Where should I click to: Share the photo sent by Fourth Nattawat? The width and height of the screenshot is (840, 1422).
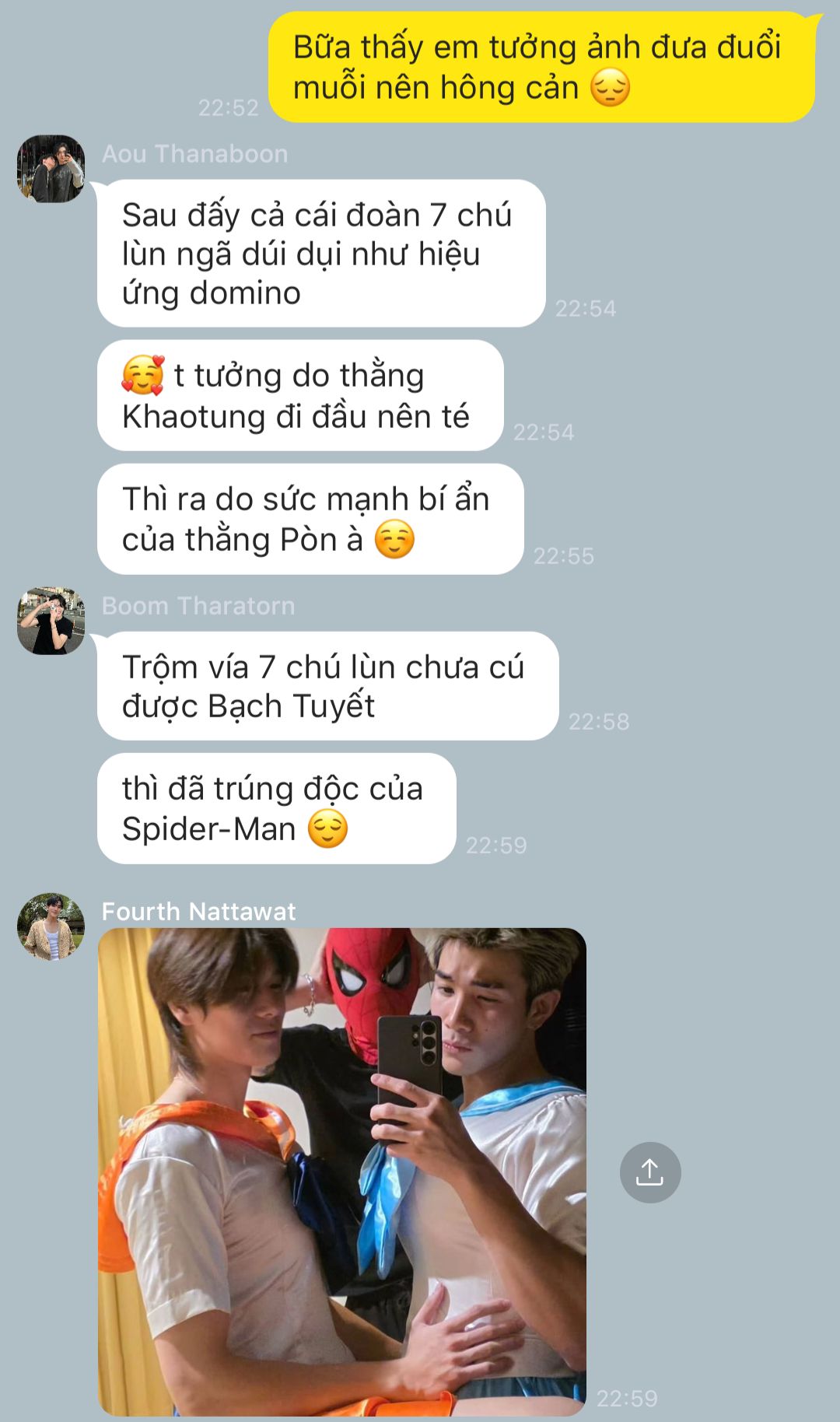click(x=649, y=1172)
